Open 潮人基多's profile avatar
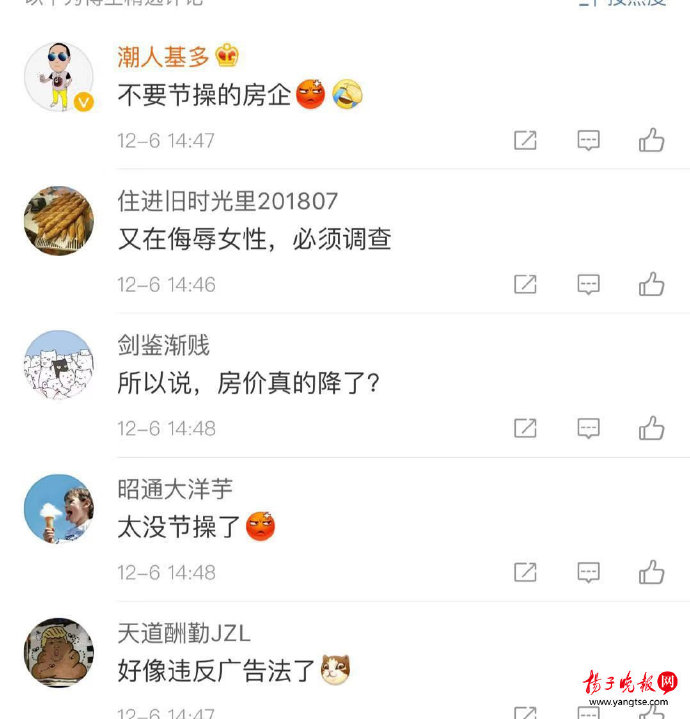 coord(58,77)
